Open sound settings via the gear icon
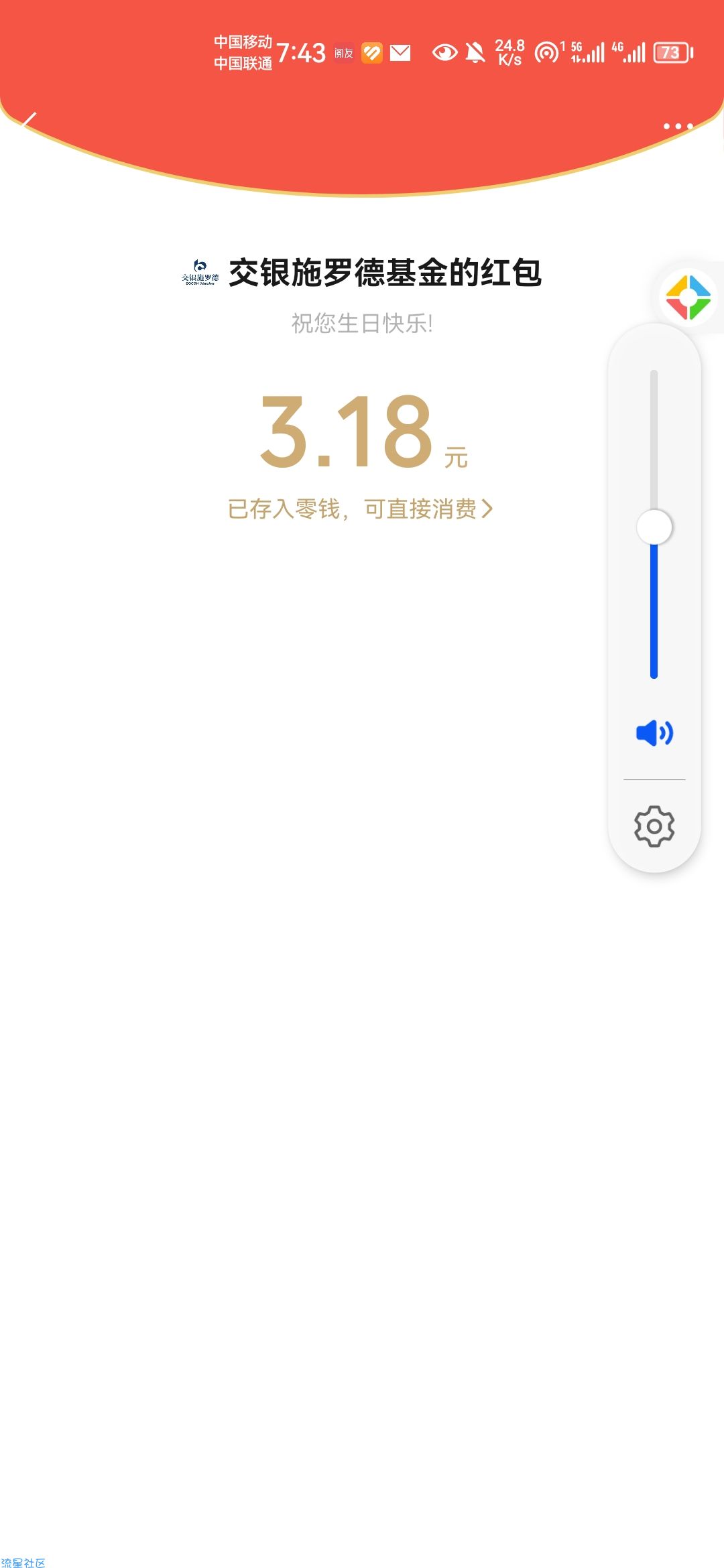724x1568 pixels. 654,826
